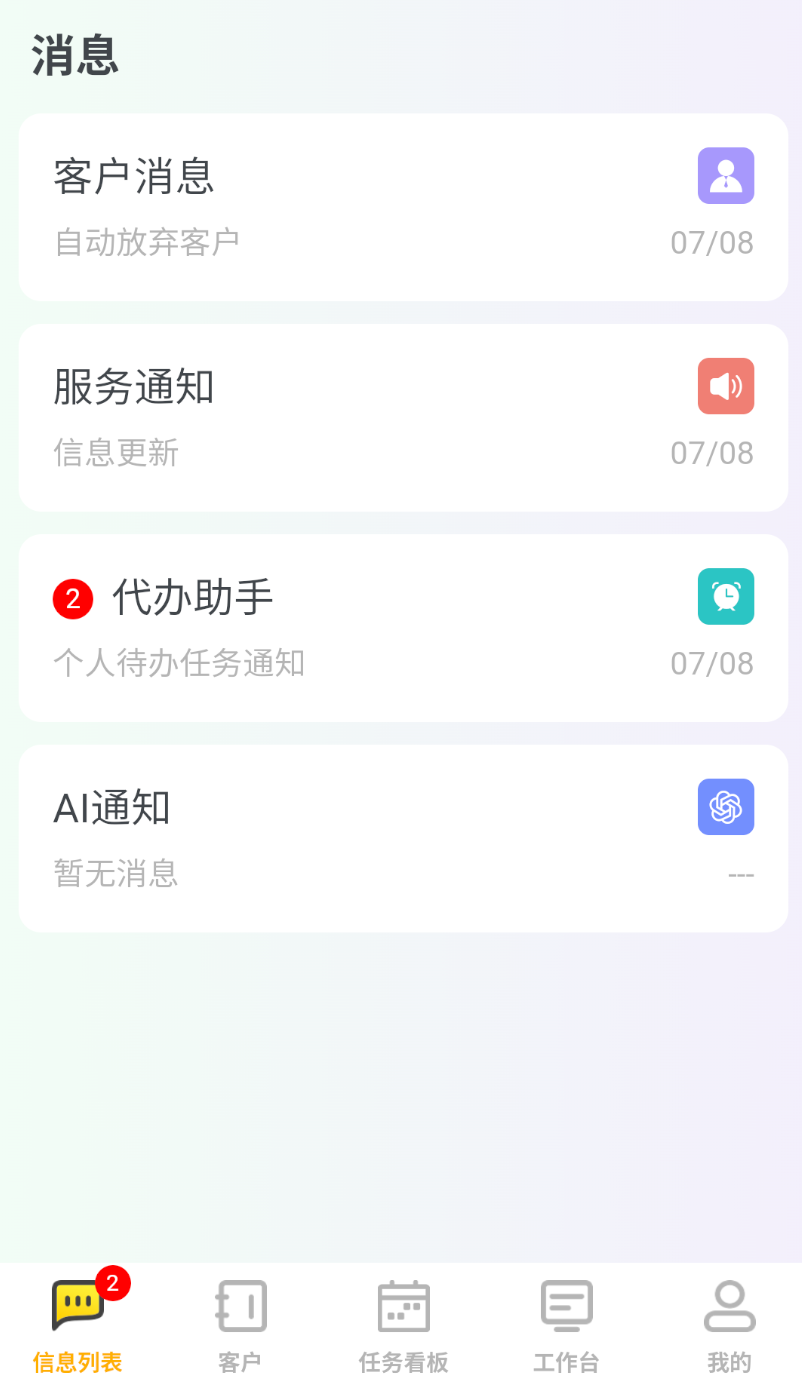The image size is (802, 1382).
Task: Open the 代办助手 conversation
Action: [x=400, y=628]
